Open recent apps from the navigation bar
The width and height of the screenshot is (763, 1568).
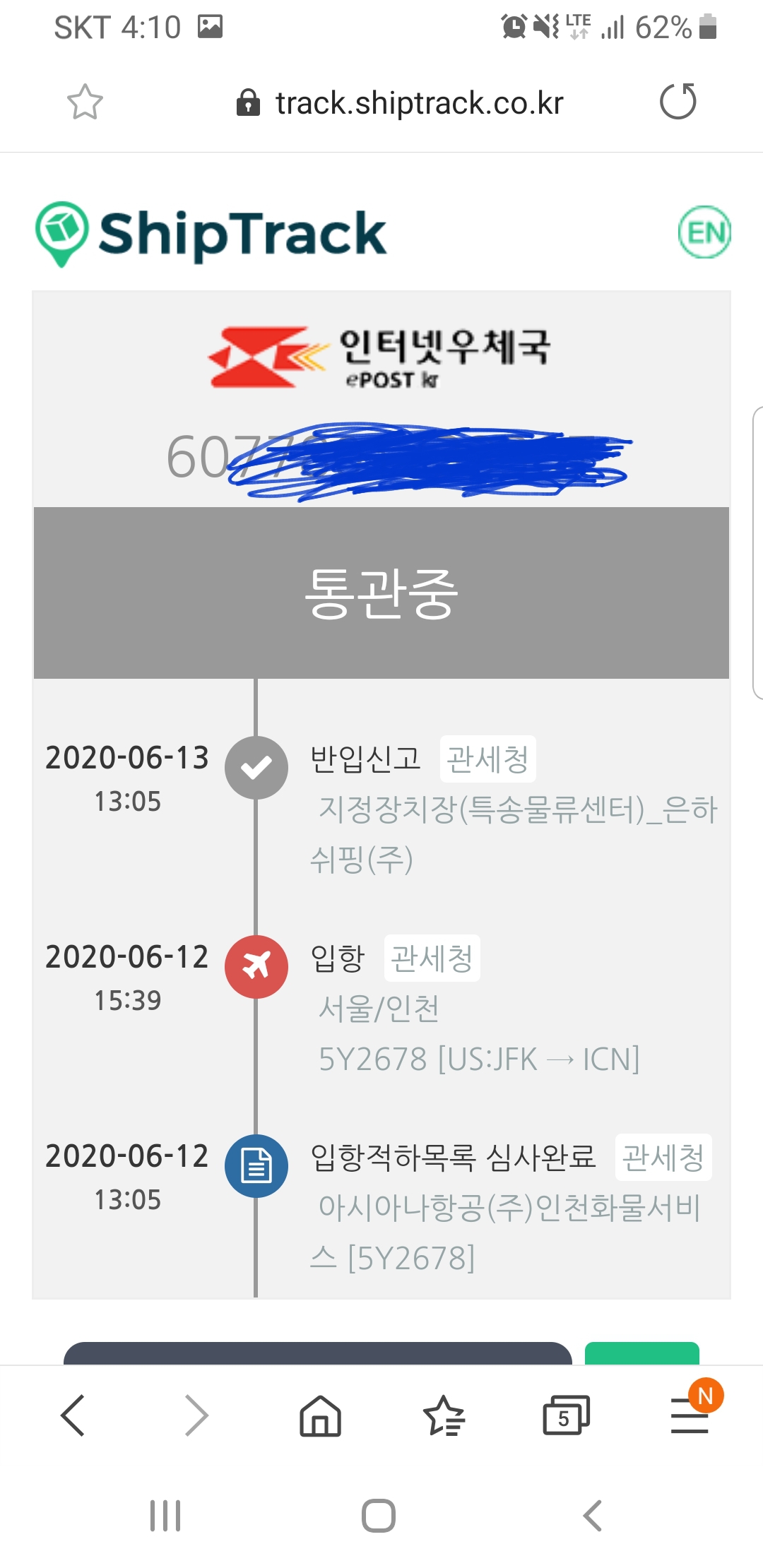coord(165,1516)
